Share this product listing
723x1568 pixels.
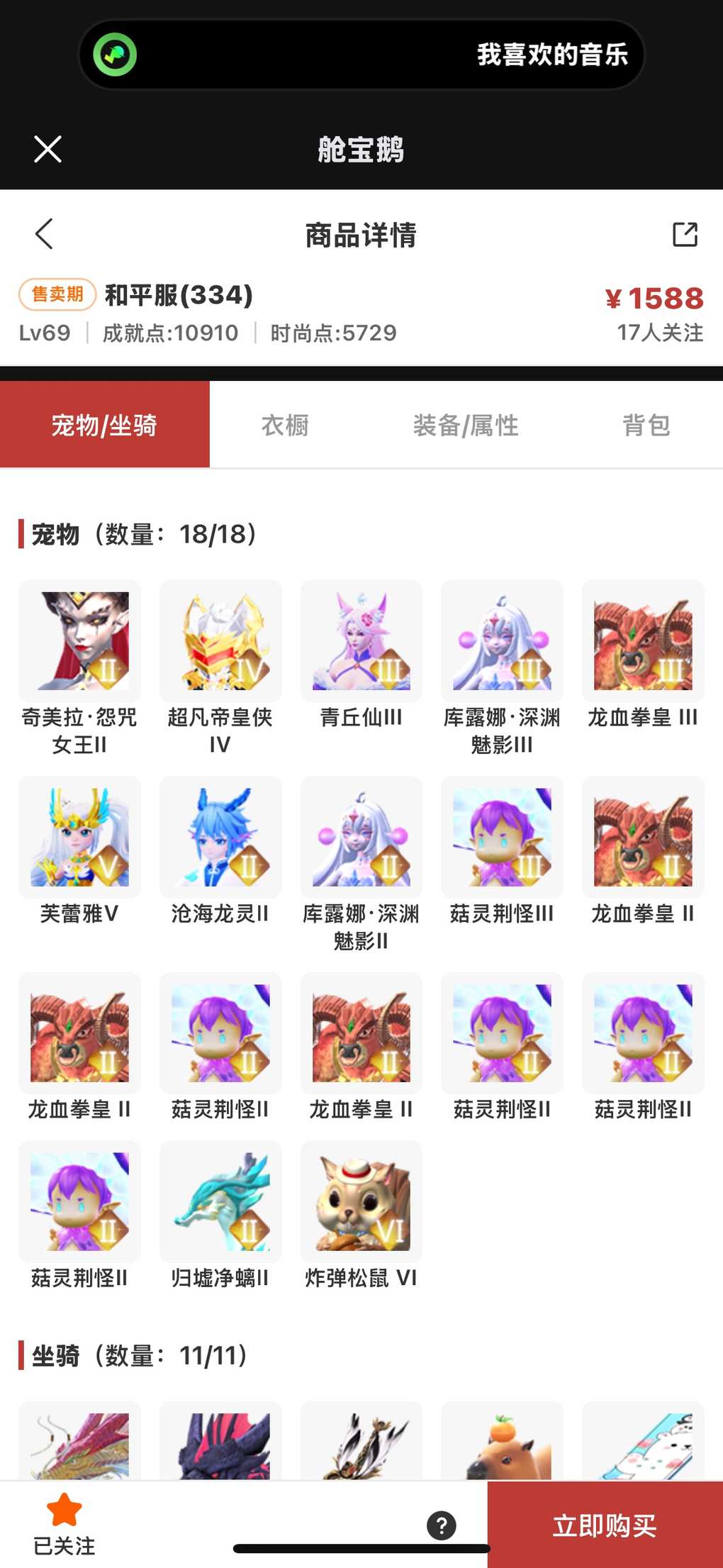pyautogui.click(x=685, y=234)
